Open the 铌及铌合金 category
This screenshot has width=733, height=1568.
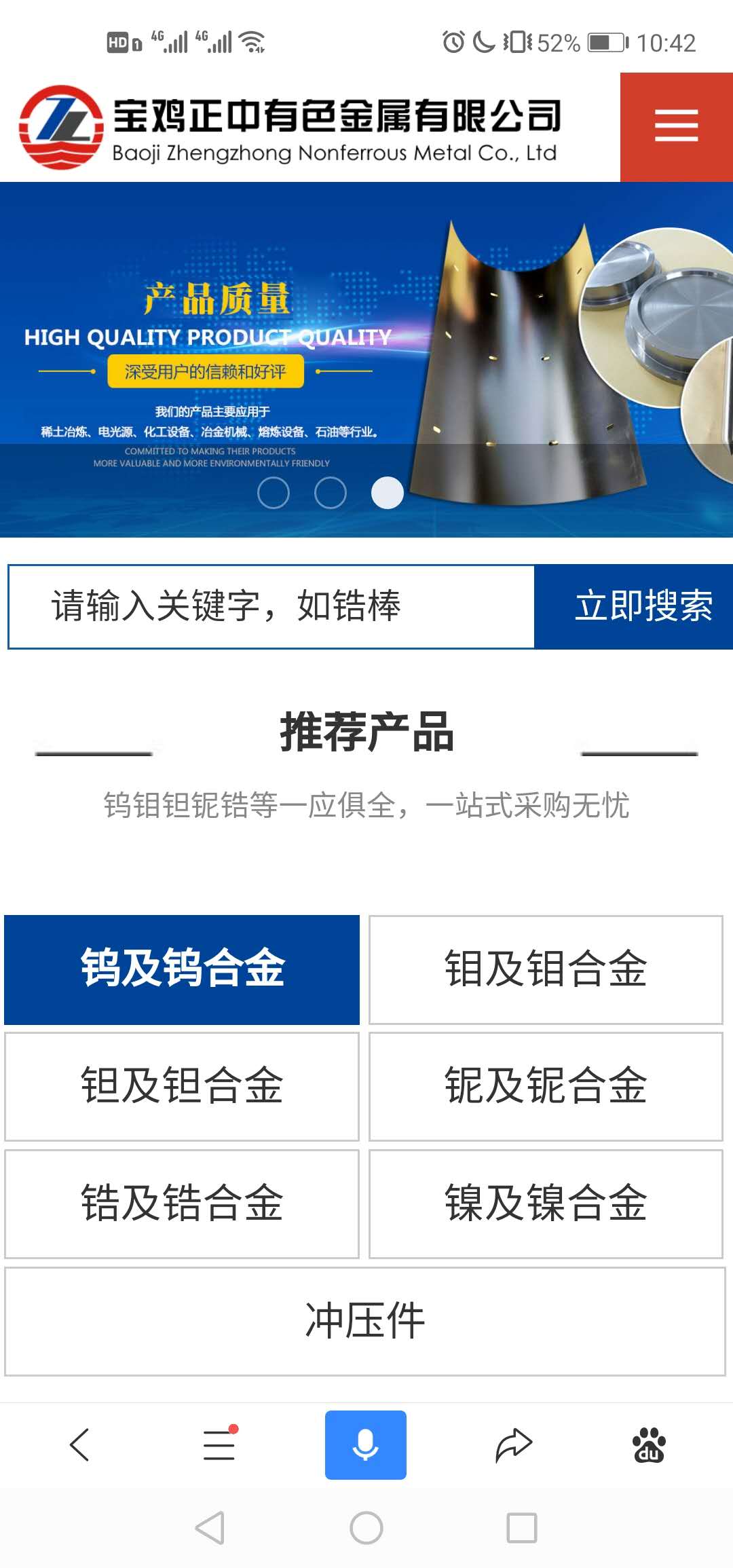[546, 1086]
